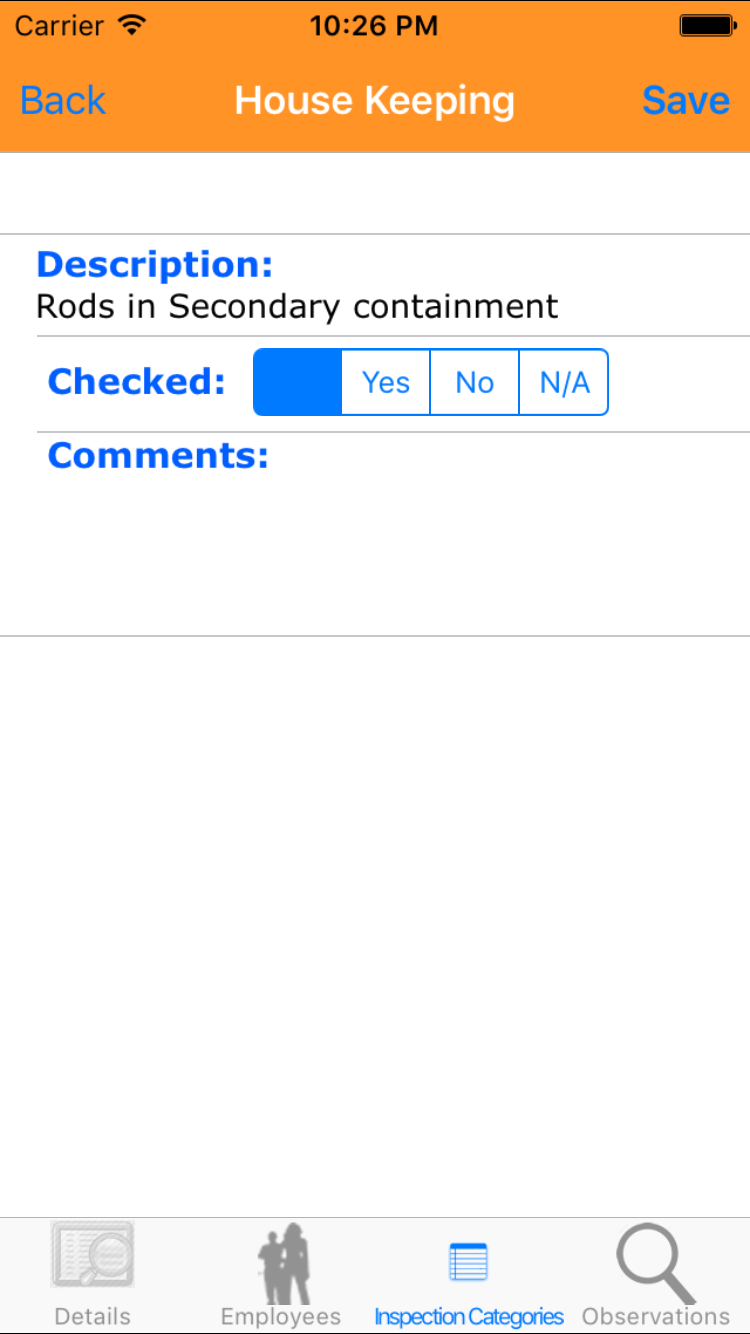Go back from House Keeping
This screenshot has height=1334, width=750.
click(x=63, y=101)
